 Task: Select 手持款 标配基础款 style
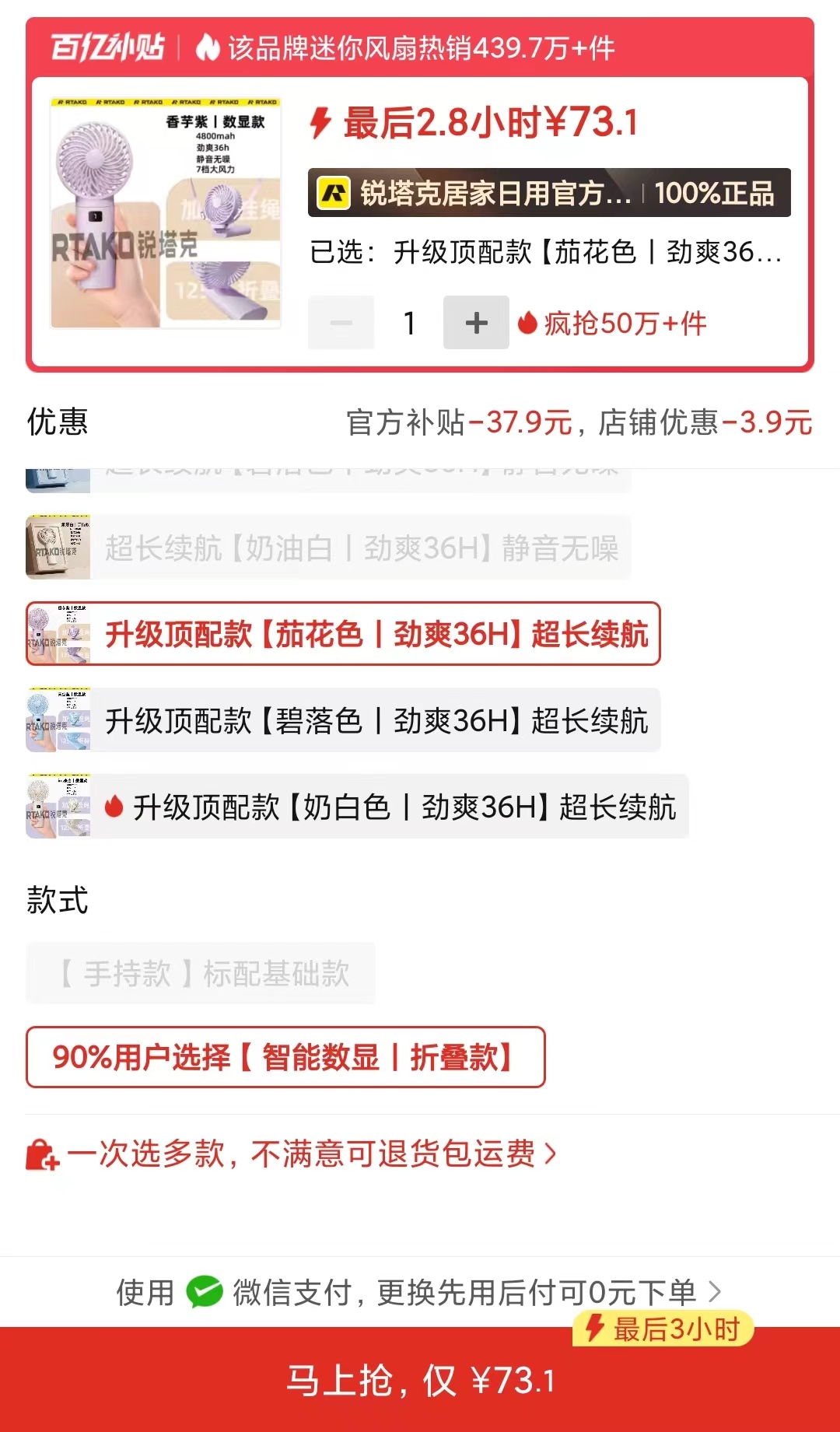click(201, 973)
